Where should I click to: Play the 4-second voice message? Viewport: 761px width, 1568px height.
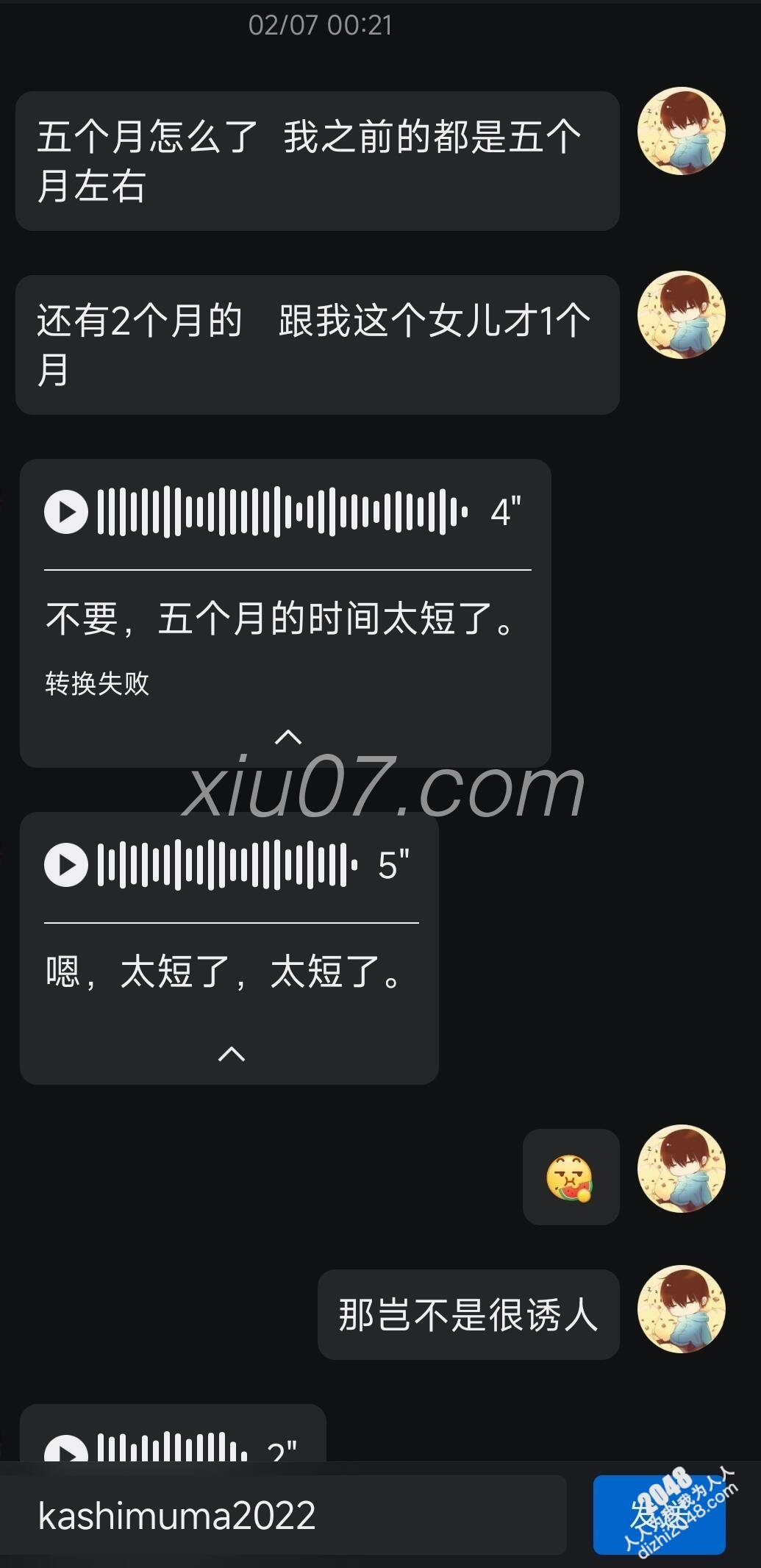pyautogui.click(x=66, y=511)
